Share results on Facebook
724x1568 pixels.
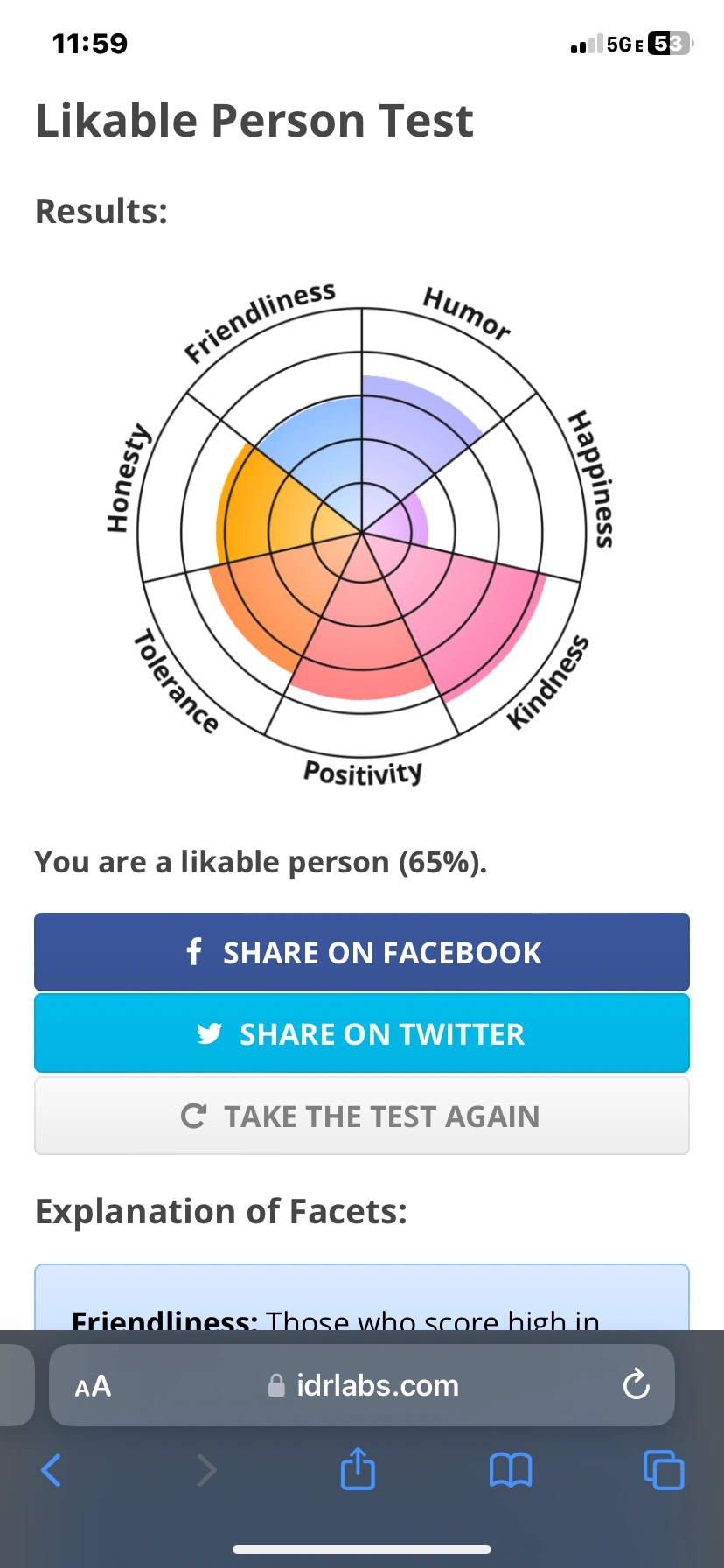(x=362, y=952)
